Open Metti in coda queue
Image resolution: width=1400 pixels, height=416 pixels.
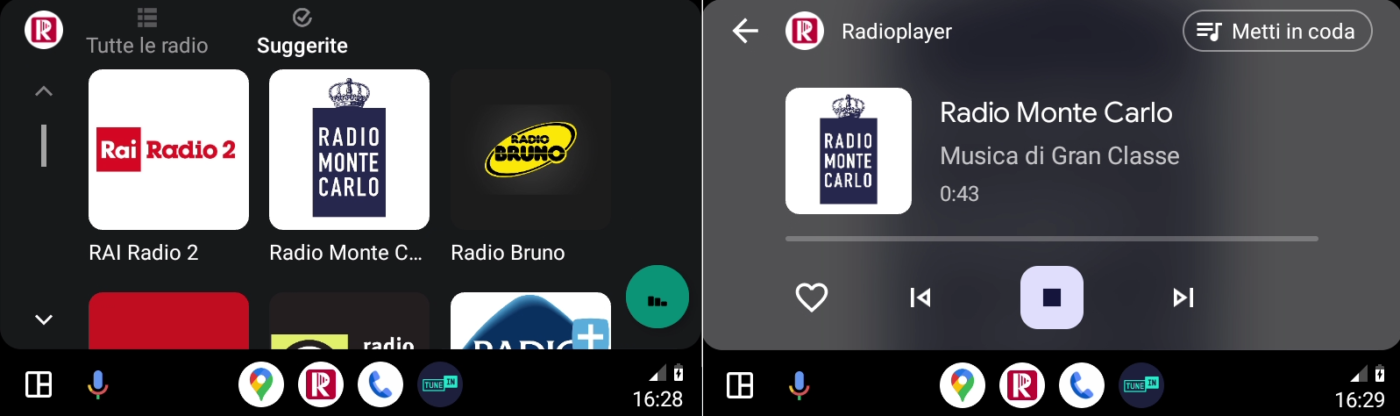1277,31
